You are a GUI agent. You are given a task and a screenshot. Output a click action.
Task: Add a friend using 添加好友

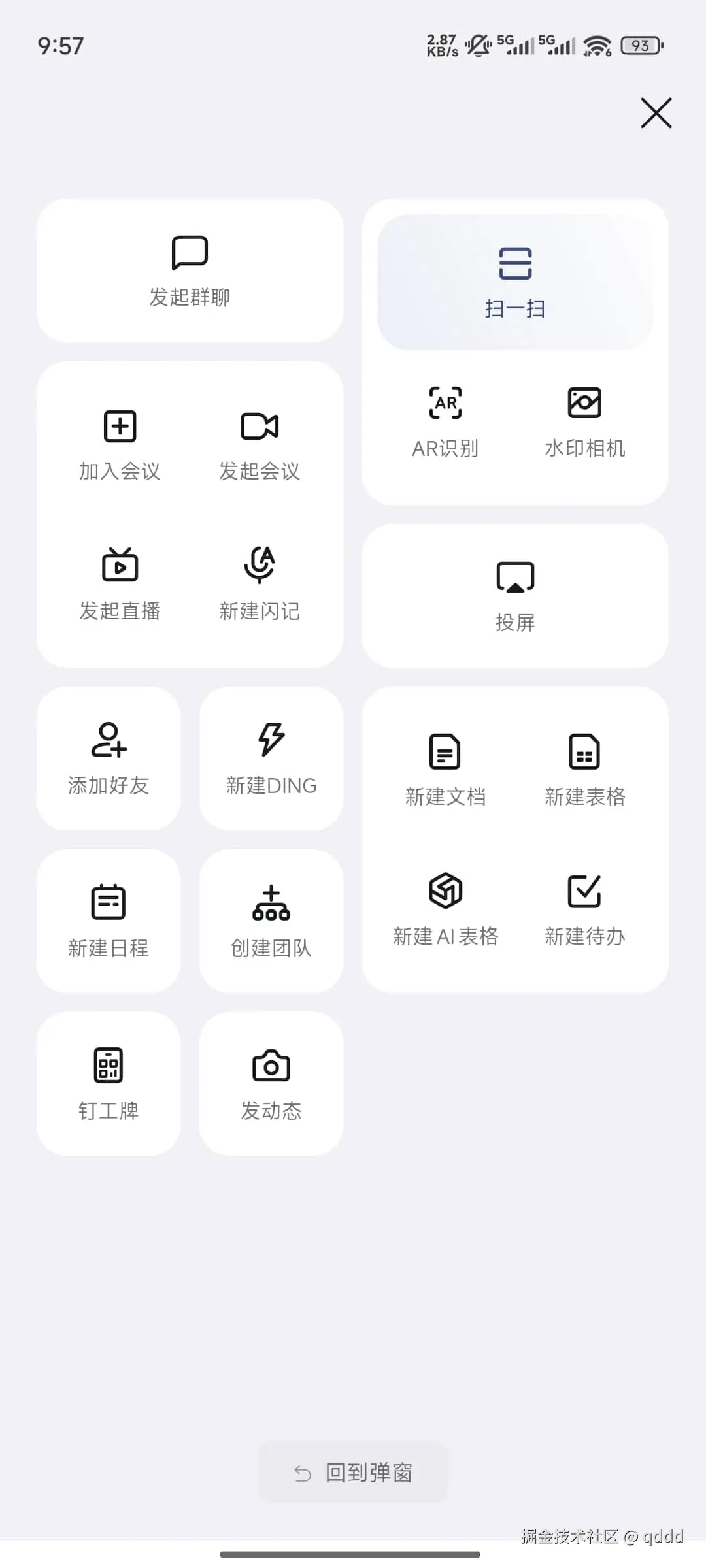tap(109, 758)
